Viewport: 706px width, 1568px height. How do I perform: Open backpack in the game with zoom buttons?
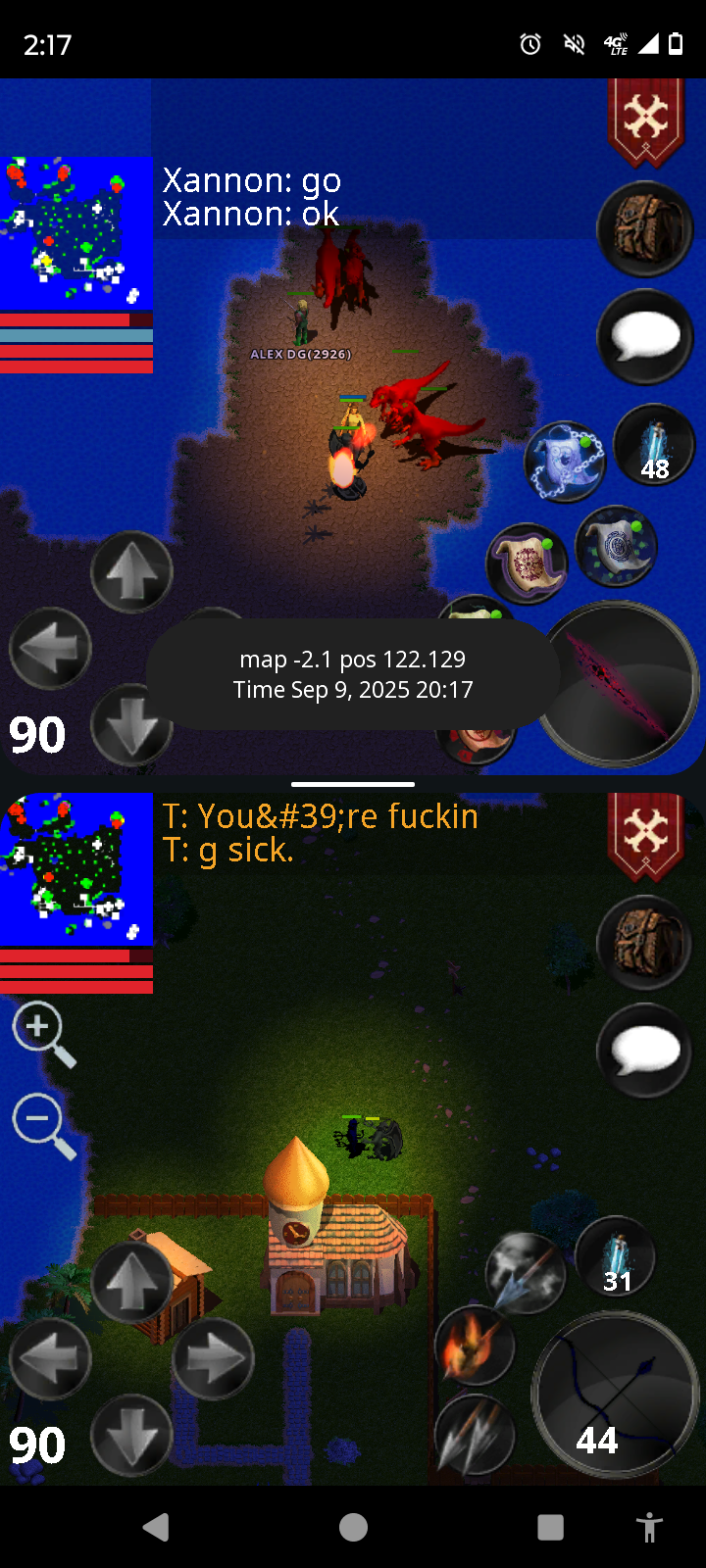pyautogui.click(x=644, y=943)
